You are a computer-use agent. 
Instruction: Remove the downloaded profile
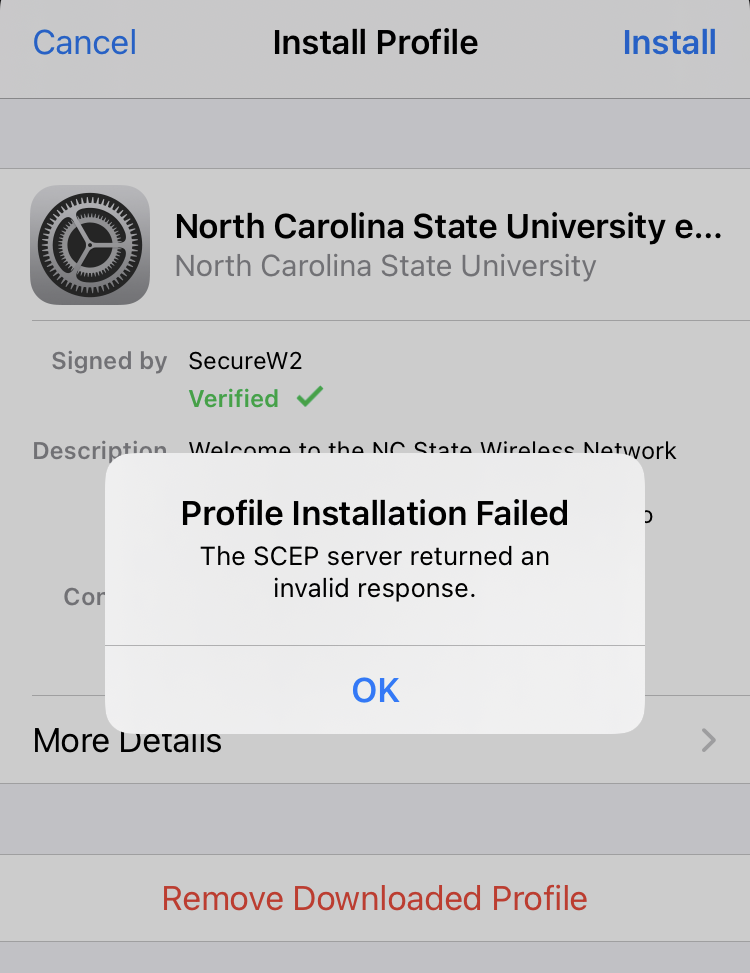[x=375, y=898]
